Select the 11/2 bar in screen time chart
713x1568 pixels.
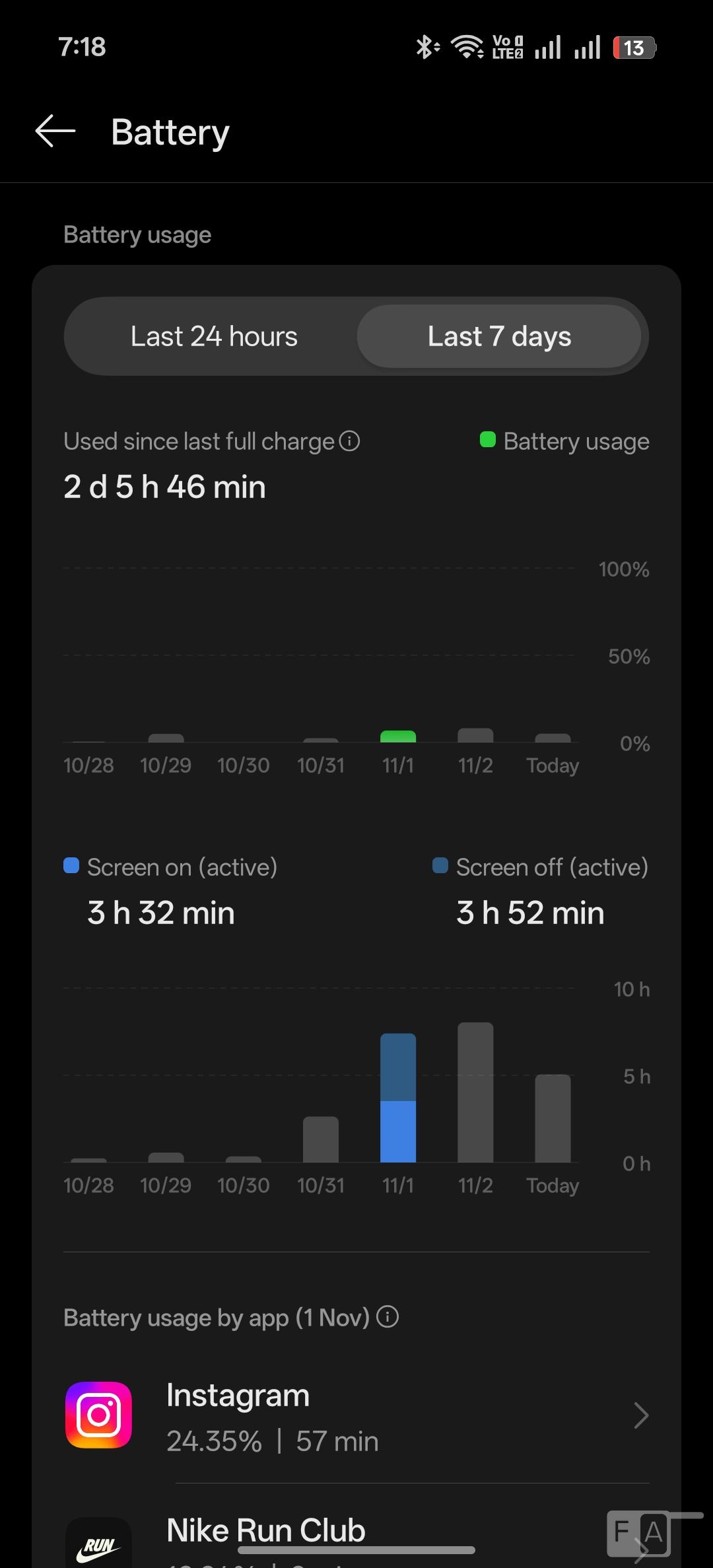point(475,1093)
